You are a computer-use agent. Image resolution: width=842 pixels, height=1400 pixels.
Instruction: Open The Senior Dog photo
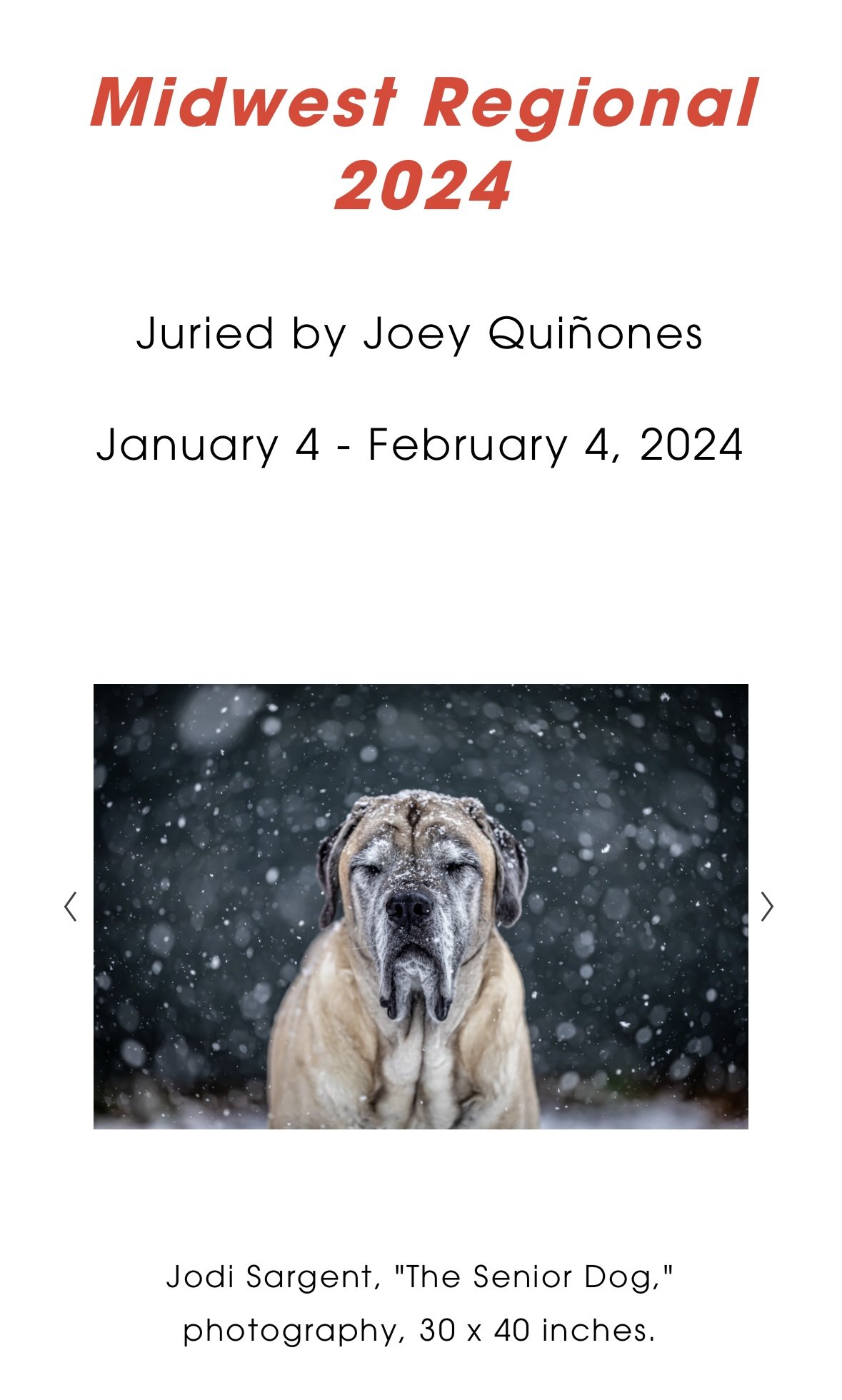coord(421,906)
